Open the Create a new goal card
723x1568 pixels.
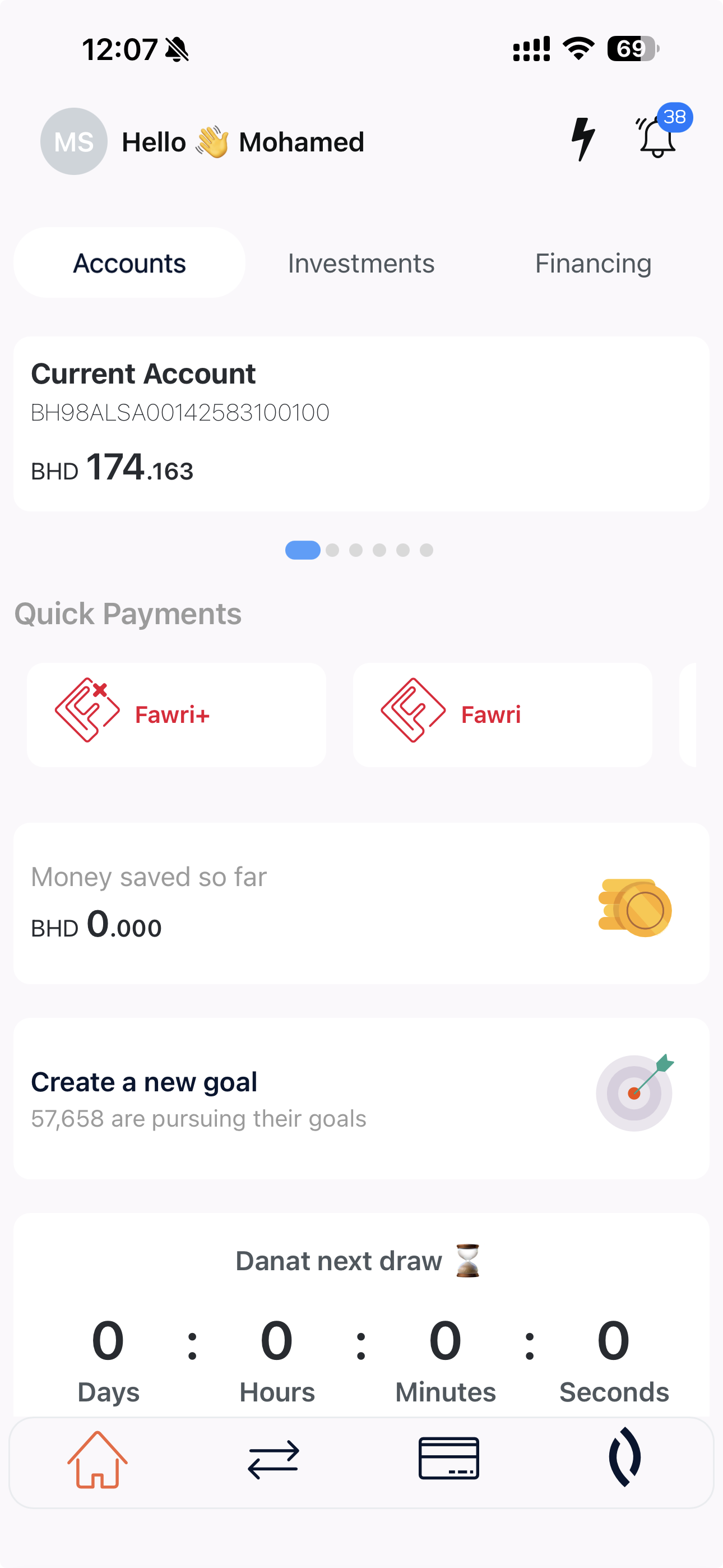[361, 1097]
